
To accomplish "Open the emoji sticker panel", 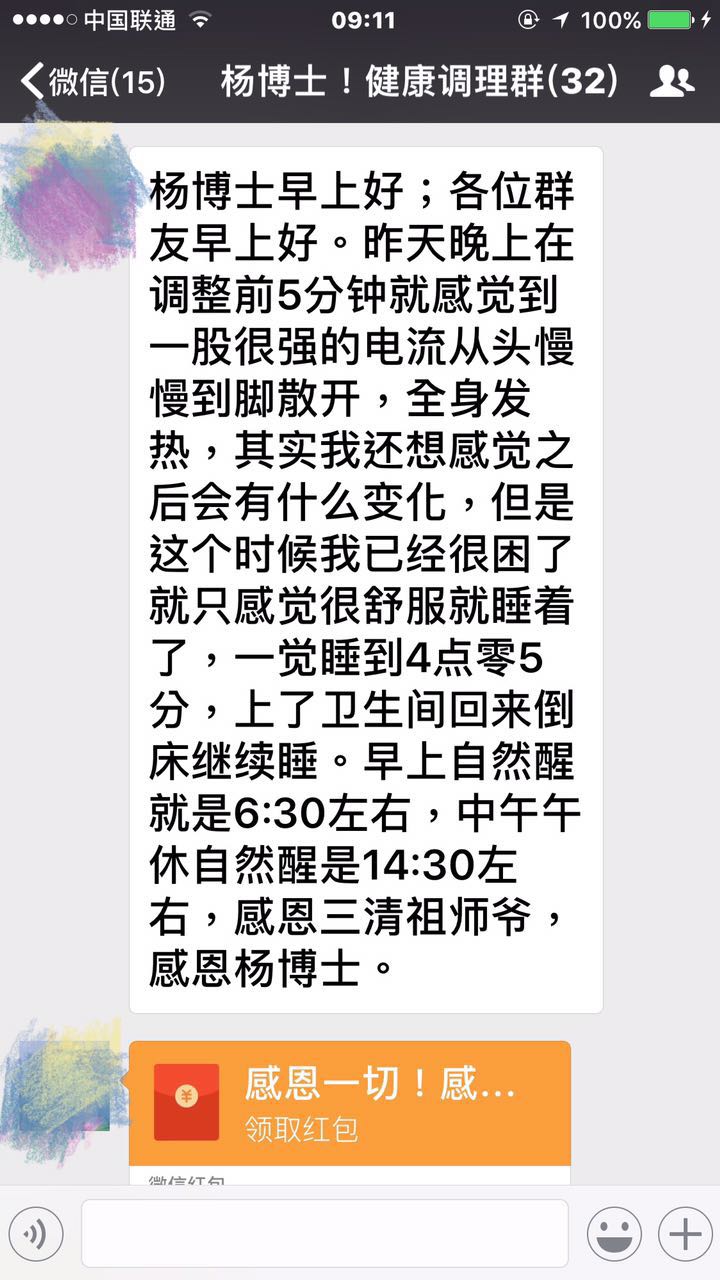I will point(614,1234).
